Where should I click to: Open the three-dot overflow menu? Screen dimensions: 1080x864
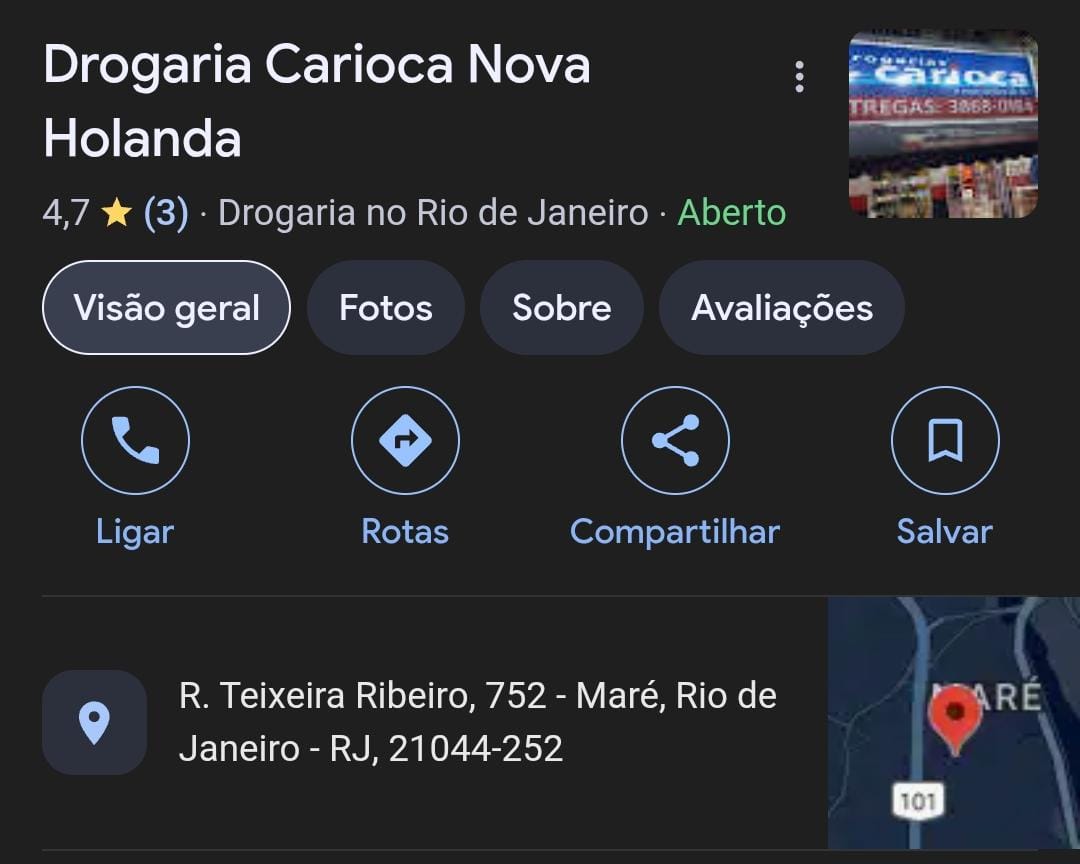click(799, 76)
